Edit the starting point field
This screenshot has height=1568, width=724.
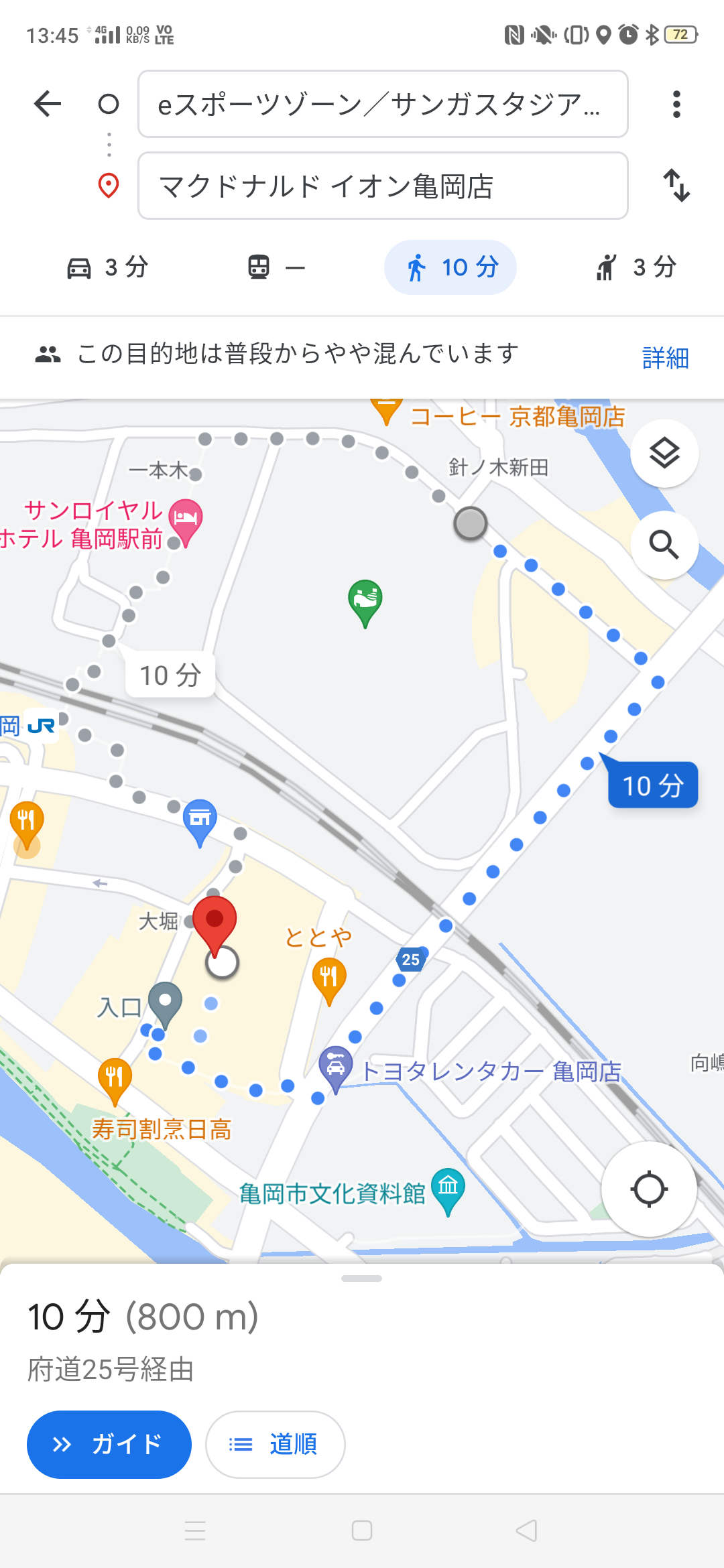click(x=382, y=104)
